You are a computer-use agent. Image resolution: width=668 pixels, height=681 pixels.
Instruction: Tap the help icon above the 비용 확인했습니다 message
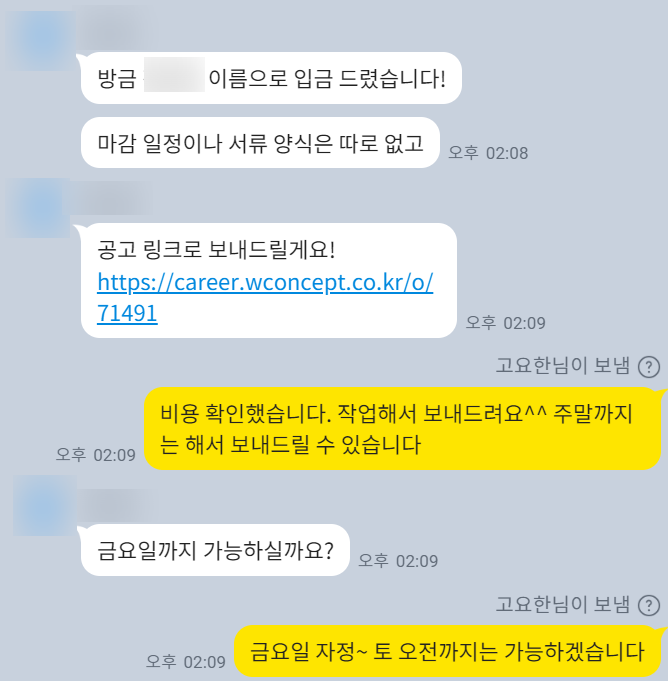coord(649,366)
